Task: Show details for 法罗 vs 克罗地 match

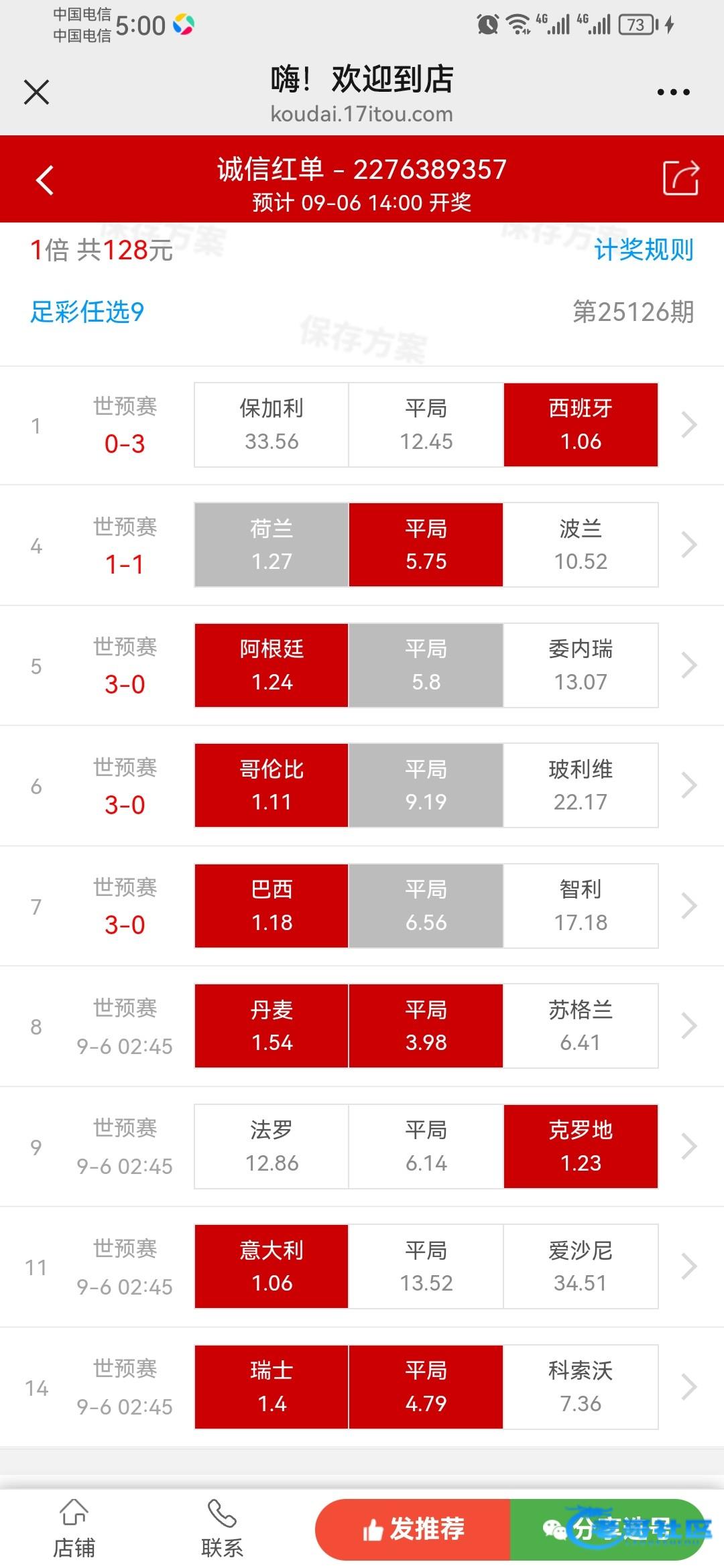Action: pos(689,1147)
